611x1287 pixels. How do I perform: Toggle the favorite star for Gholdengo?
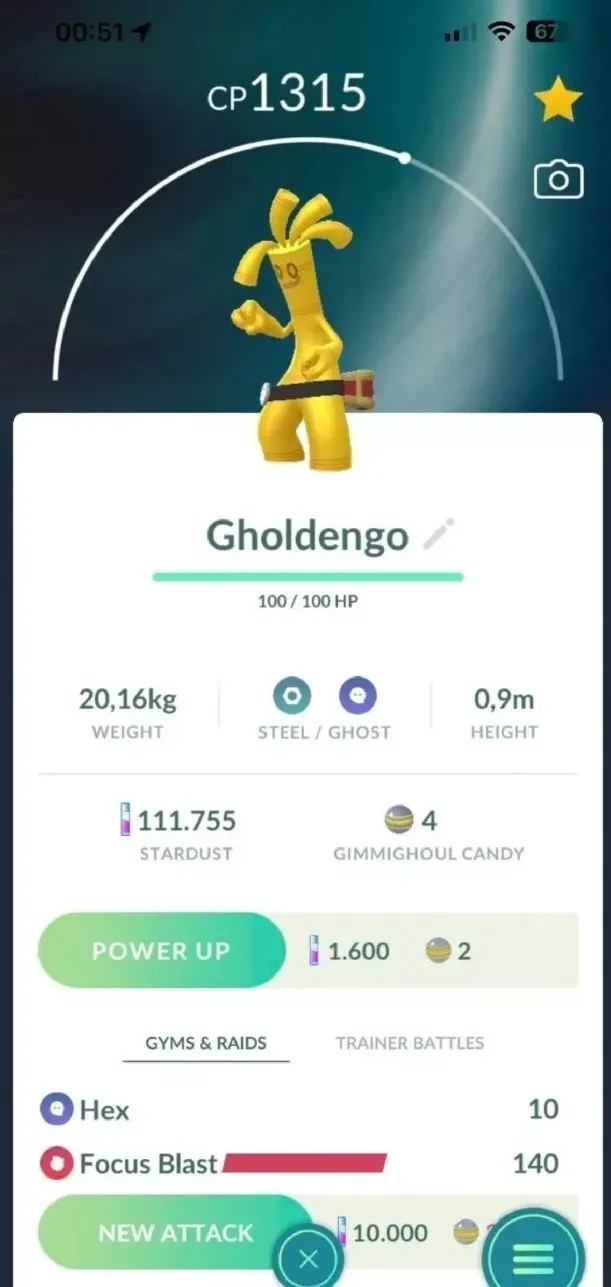559,101
